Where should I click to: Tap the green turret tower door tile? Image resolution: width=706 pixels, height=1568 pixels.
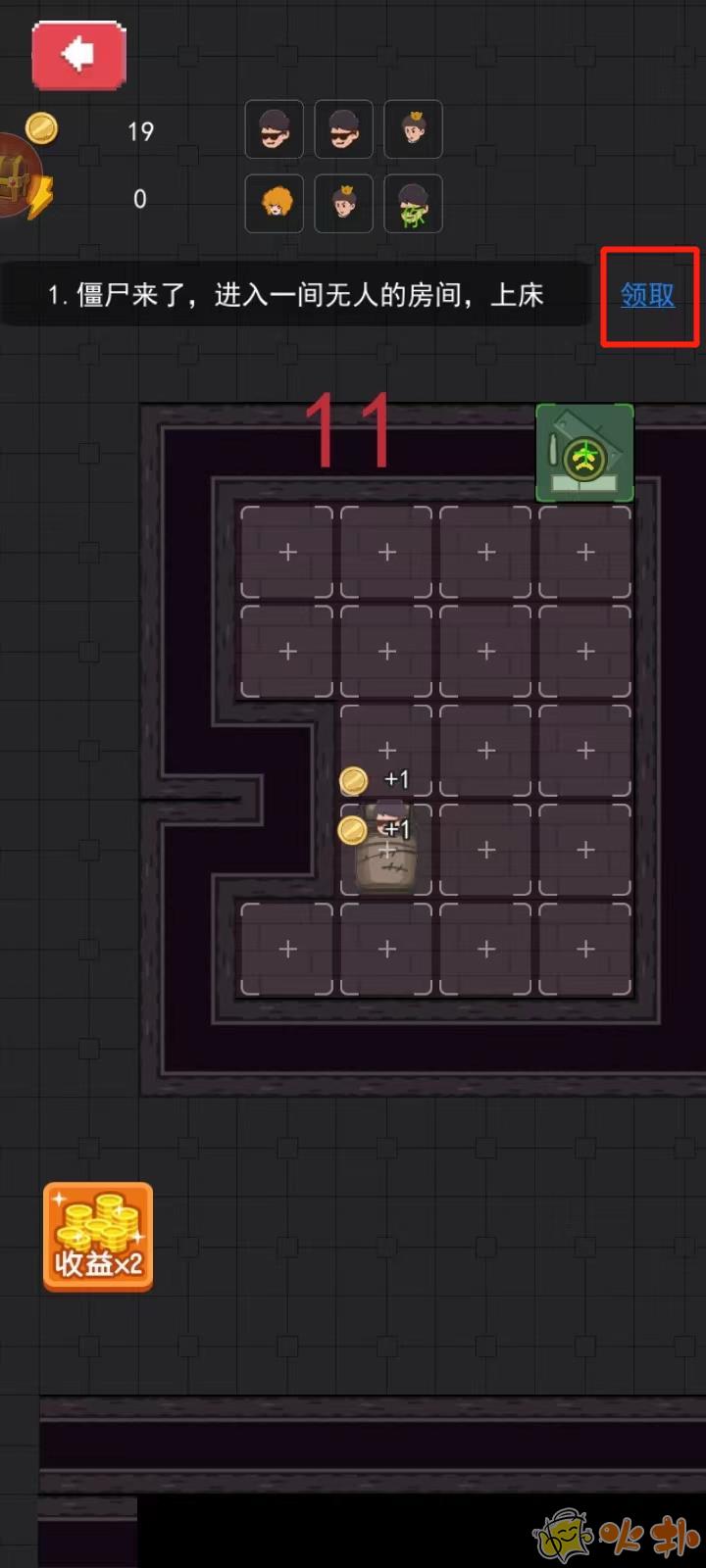pyautogui.click(x=584, y=454)
